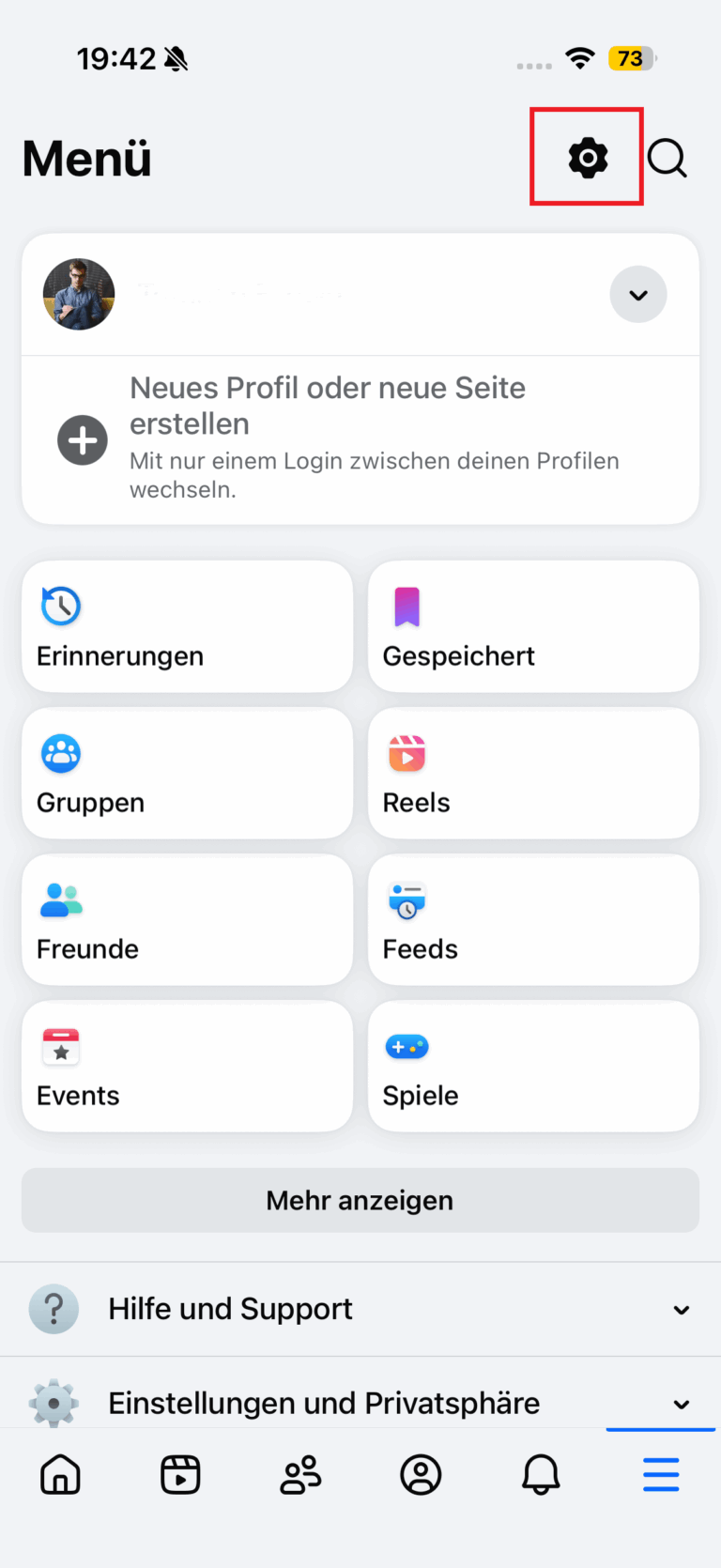The image size is (721, 1568).
Task: Open the notifications bell
Action: tap(541, 1474)
